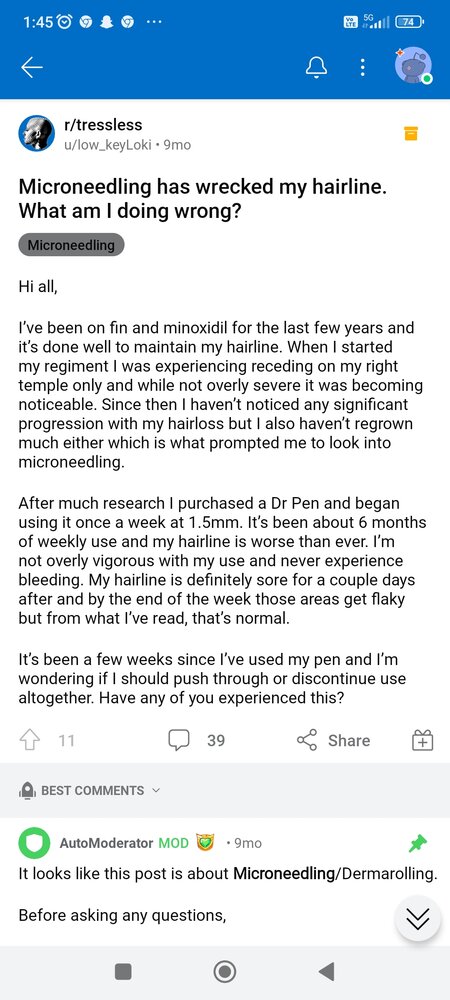Expand the Best Comments sort dropdown
The width and height of the screenshot is (450, 1000).
[90, 791]
